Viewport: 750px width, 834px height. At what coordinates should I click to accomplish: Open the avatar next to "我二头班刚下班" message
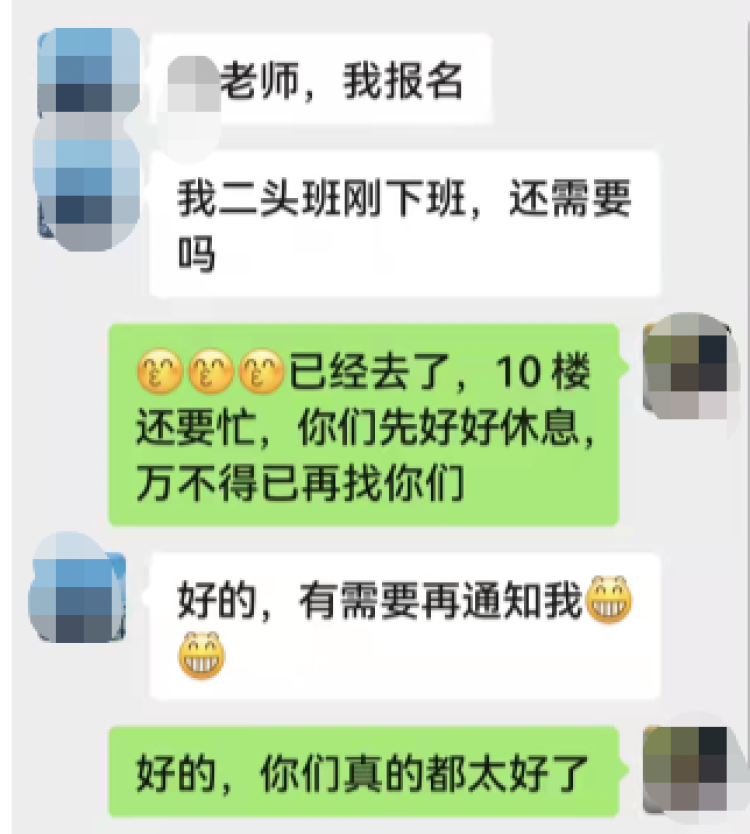point(85,185)
